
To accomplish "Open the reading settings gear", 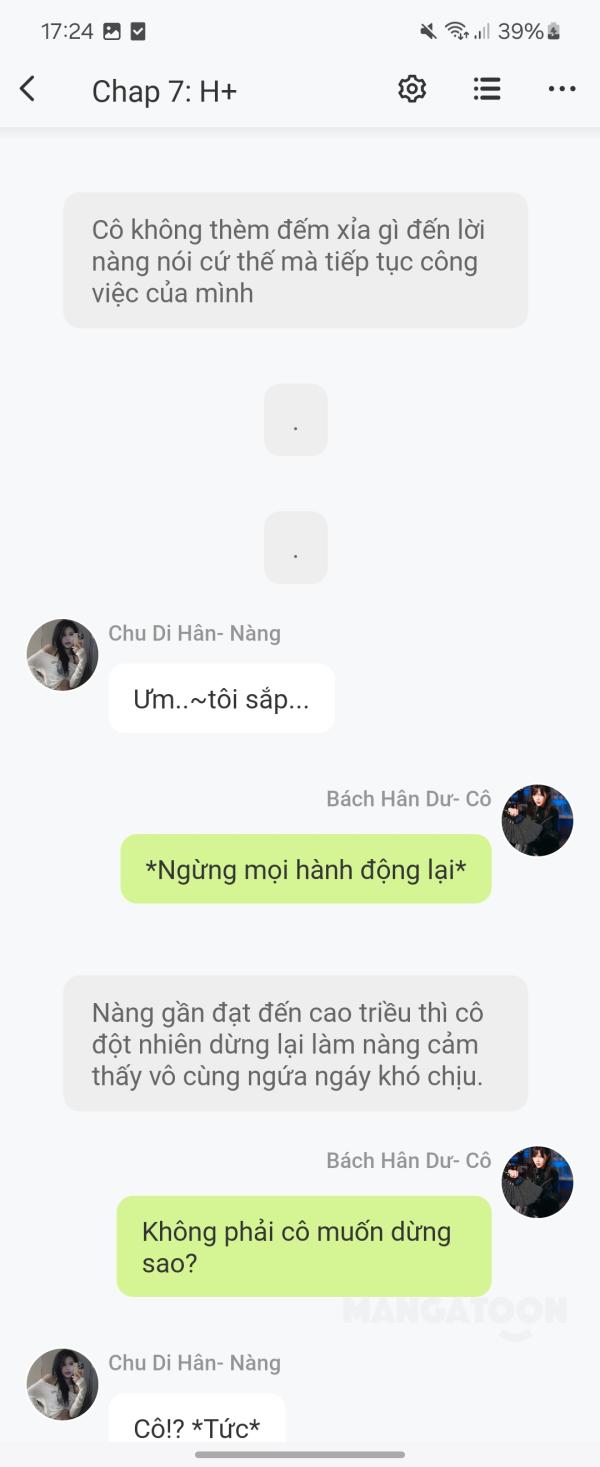I will click(412, 90).
